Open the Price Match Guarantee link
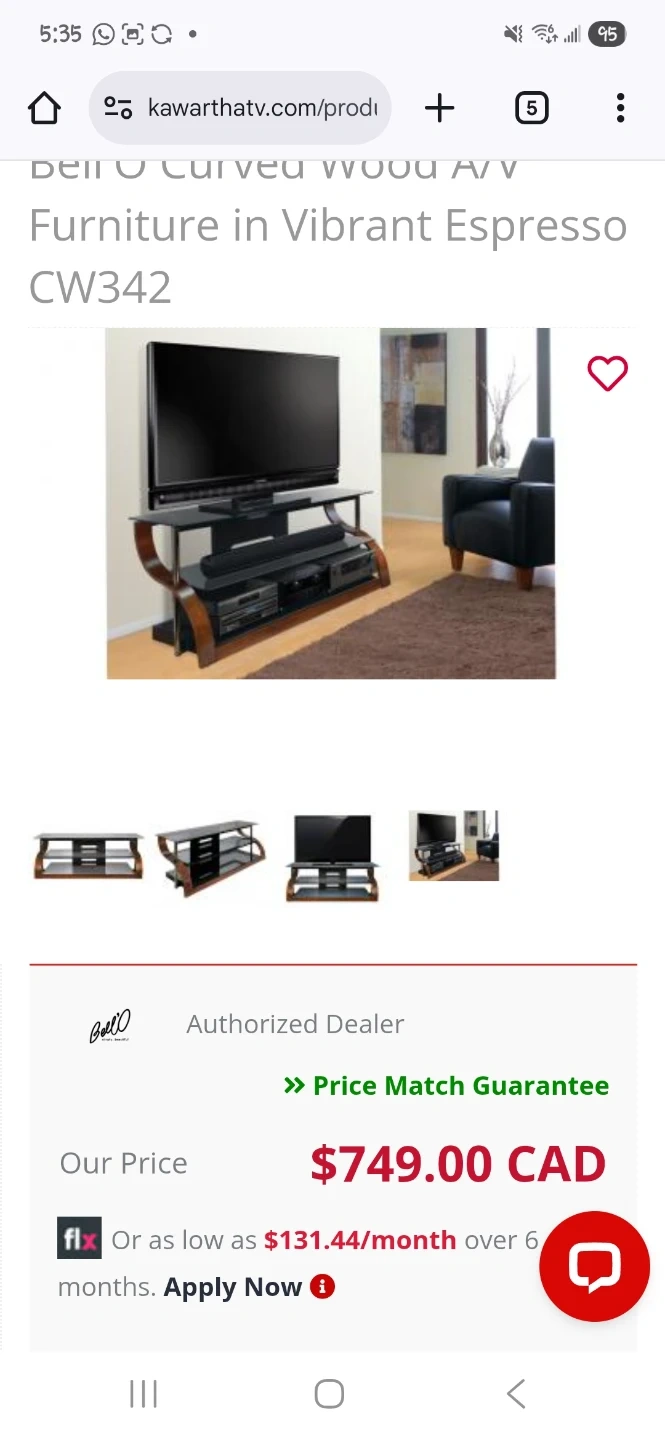This screenshot has height=1440, width=665. [446, 1086]
